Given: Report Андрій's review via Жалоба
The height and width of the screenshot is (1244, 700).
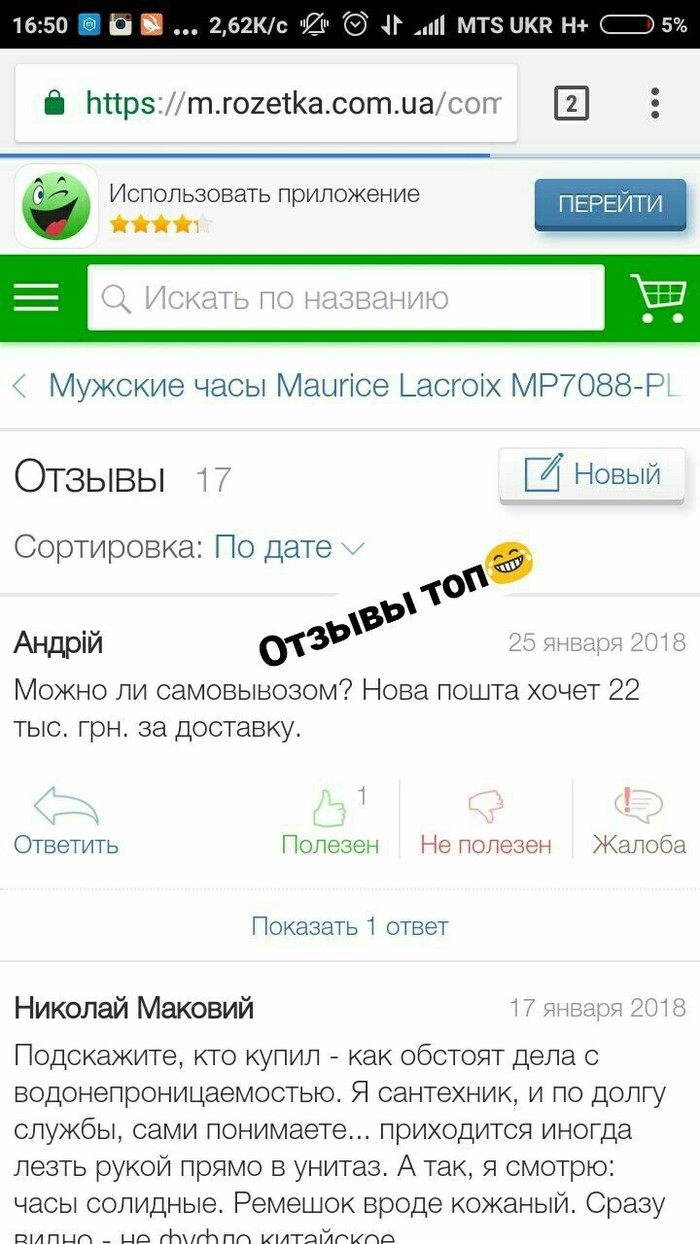Looking at the screenshot, I should [639, 821].
